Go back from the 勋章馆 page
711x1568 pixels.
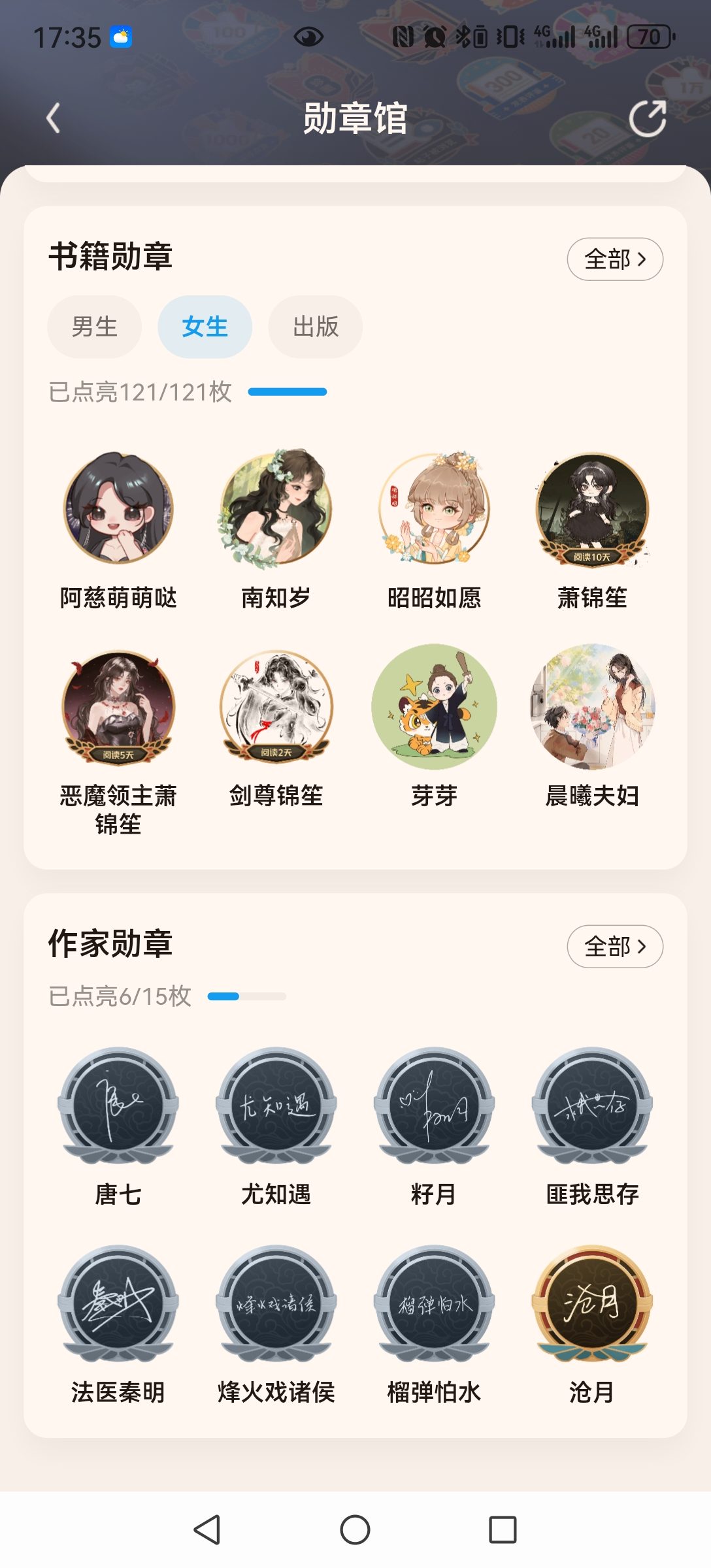(54, 118)
